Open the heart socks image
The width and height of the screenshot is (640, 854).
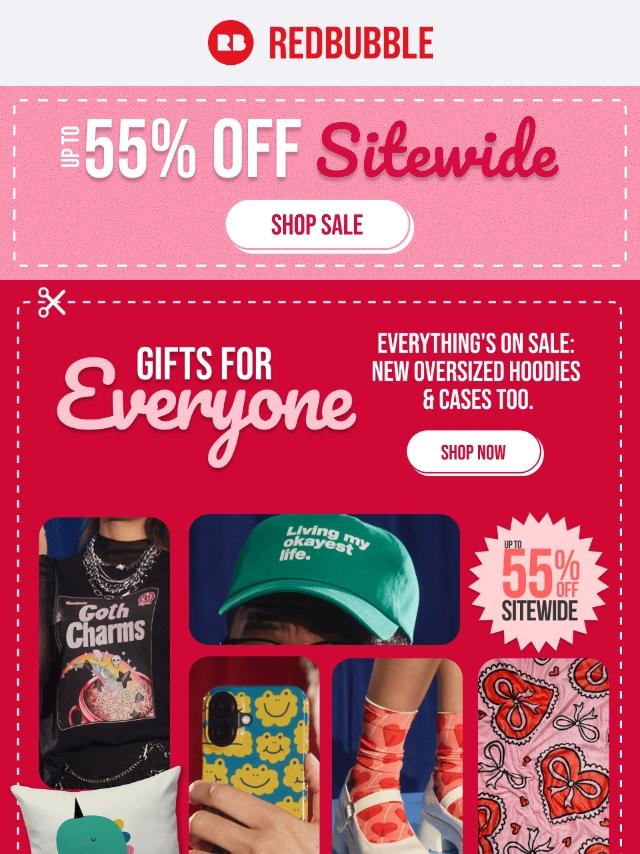[397, 755]
